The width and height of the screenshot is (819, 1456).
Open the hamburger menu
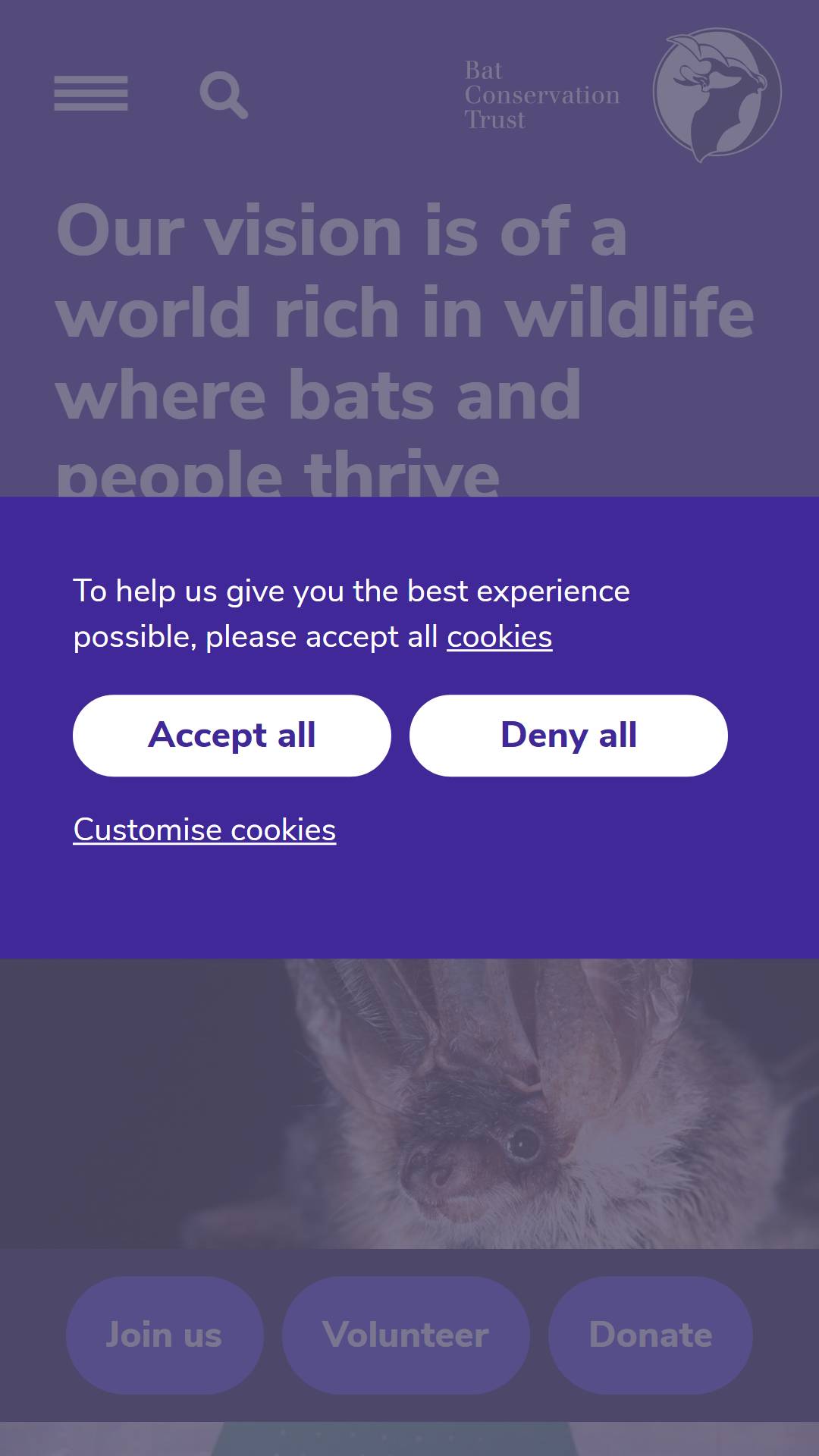[91, 94]
